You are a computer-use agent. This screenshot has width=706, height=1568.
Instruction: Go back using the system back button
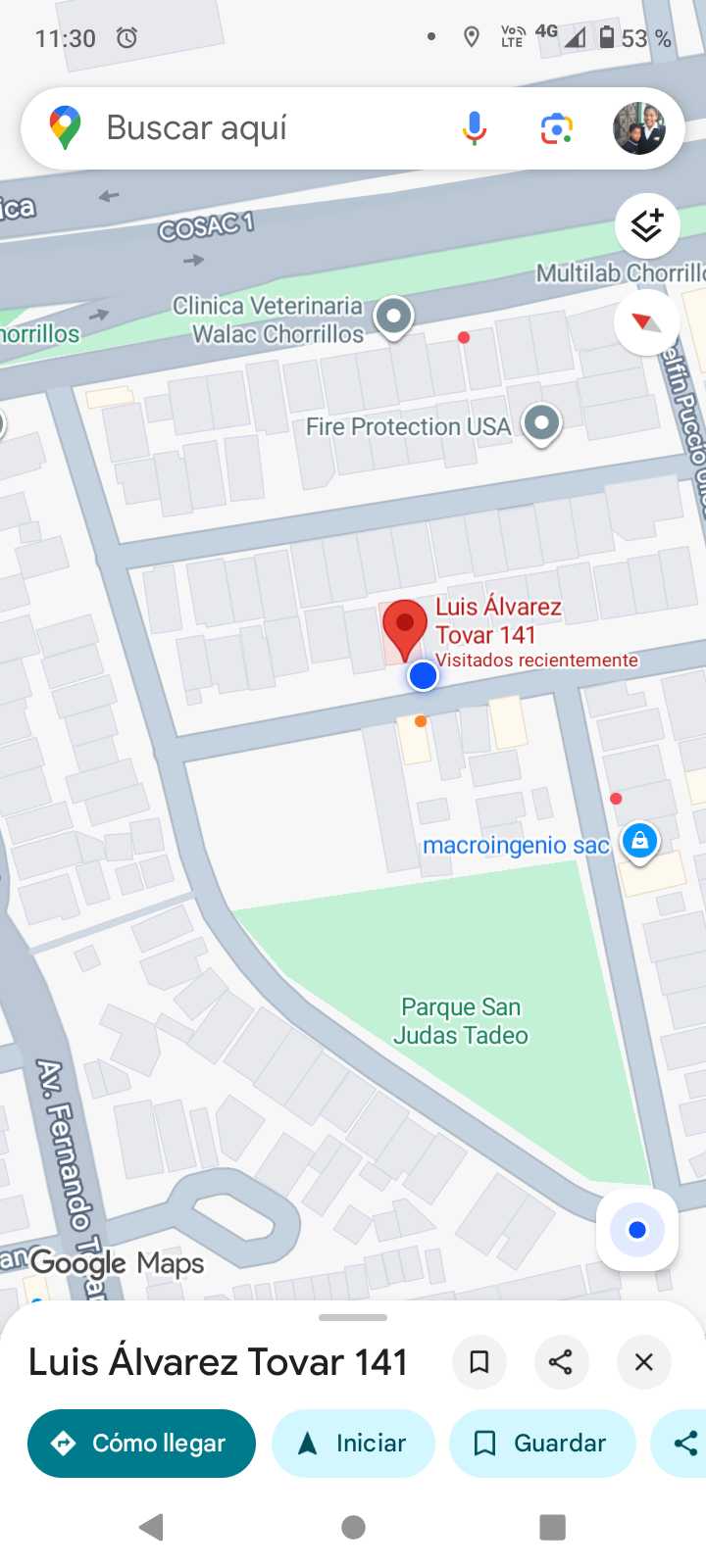tap(152, 1527)
